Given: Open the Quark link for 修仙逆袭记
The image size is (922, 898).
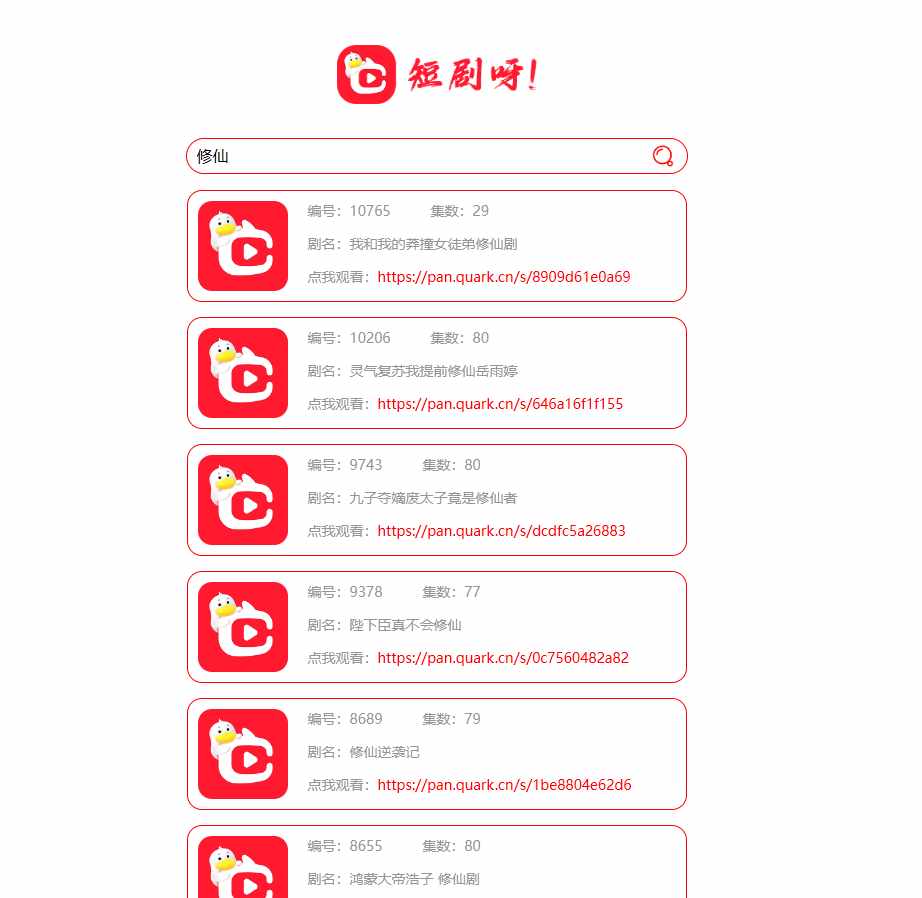Looking at the screenshot, I should click(504, 785).
